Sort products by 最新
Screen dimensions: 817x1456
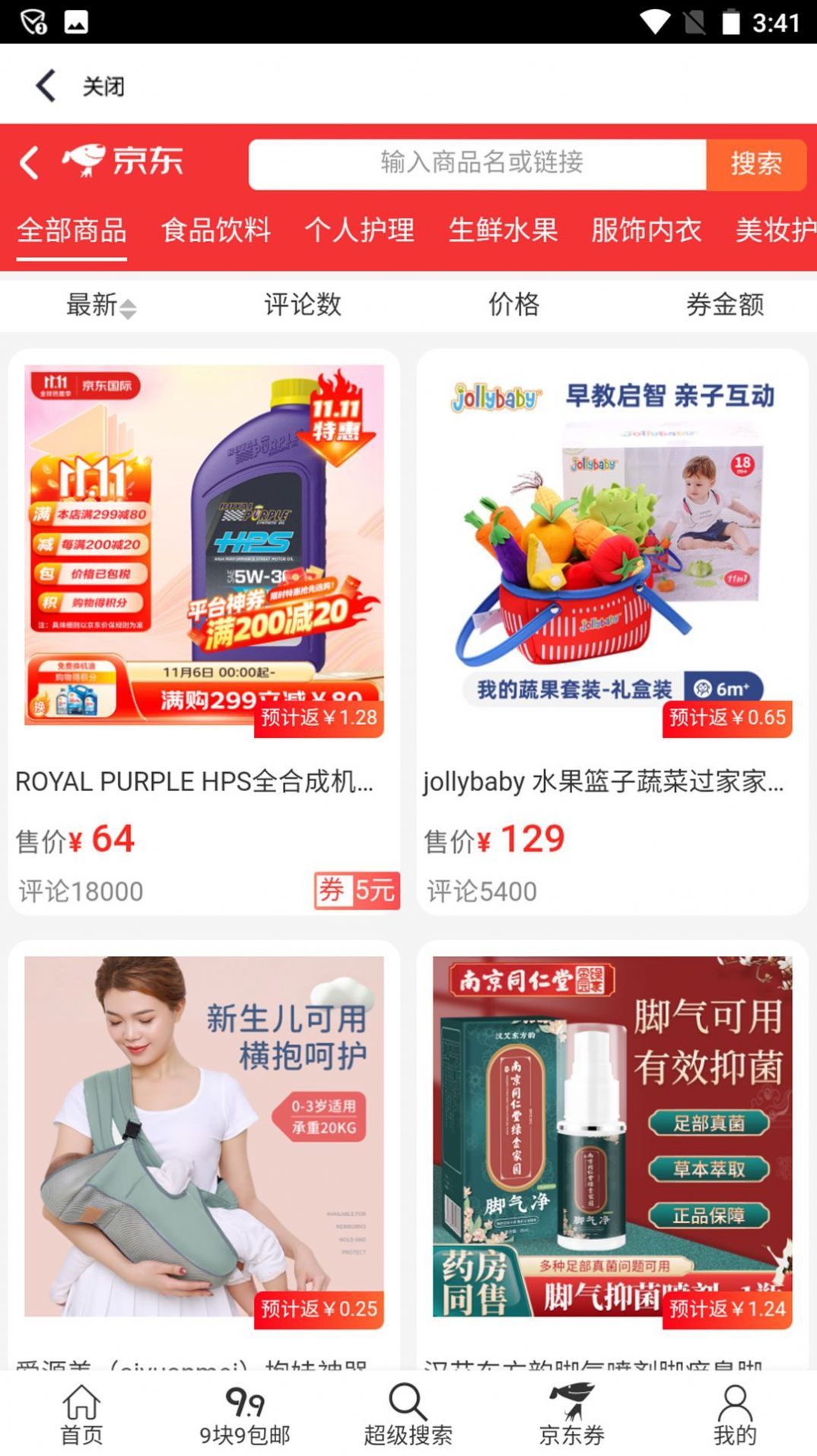click(x=100, y=305)
